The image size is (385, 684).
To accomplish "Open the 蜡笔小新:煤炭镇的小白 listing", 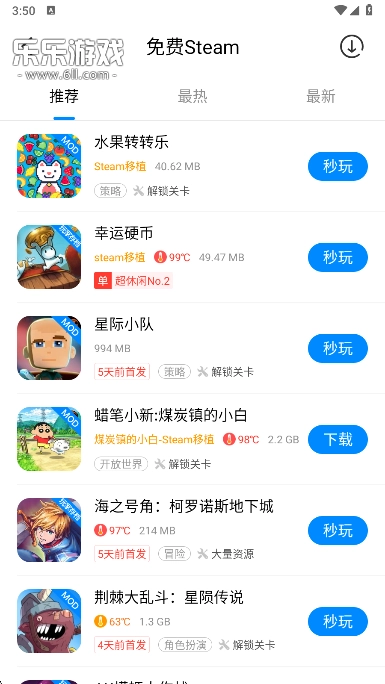I will [x=192, y=439].
